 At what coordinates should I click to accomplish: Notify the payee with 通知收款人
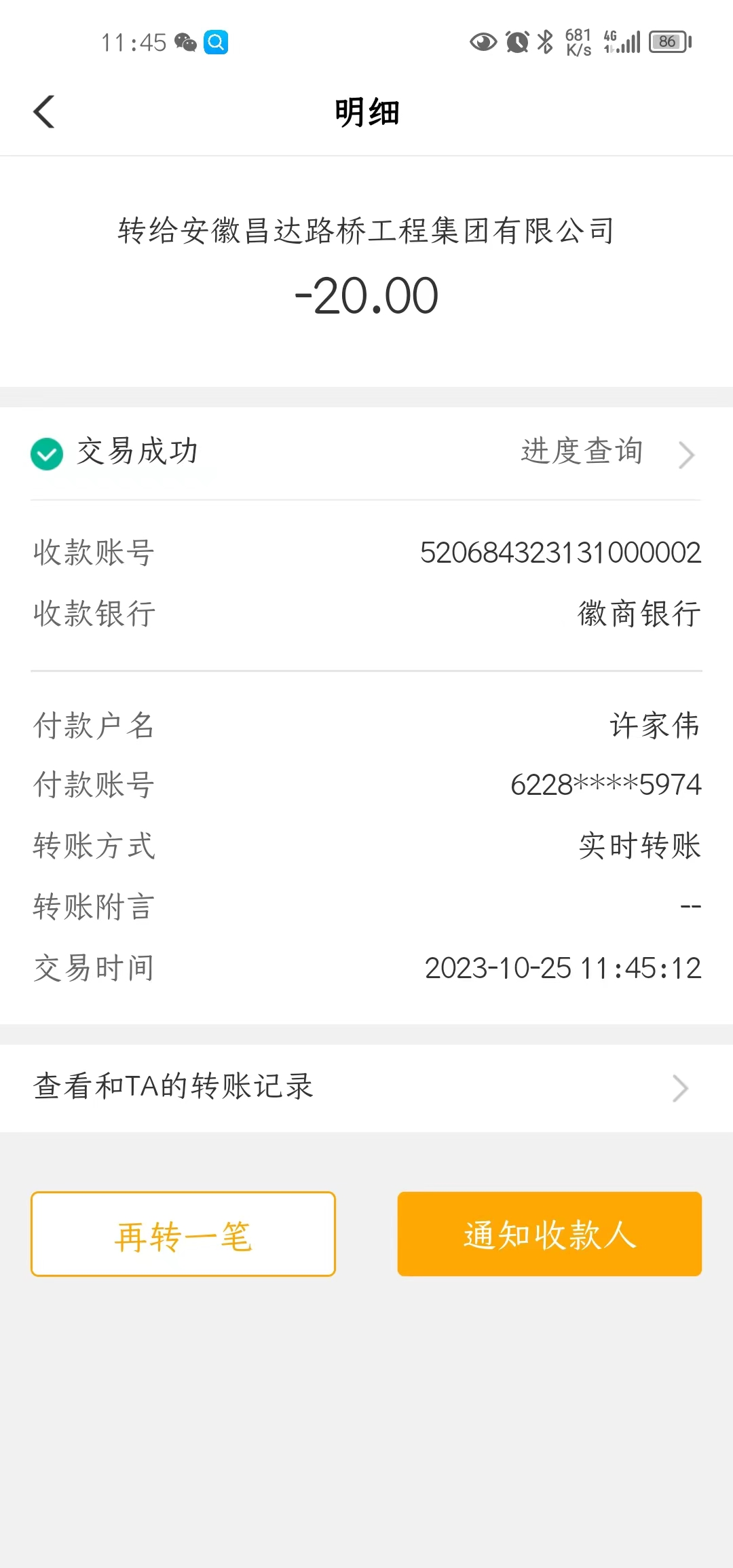point(549,1234)
